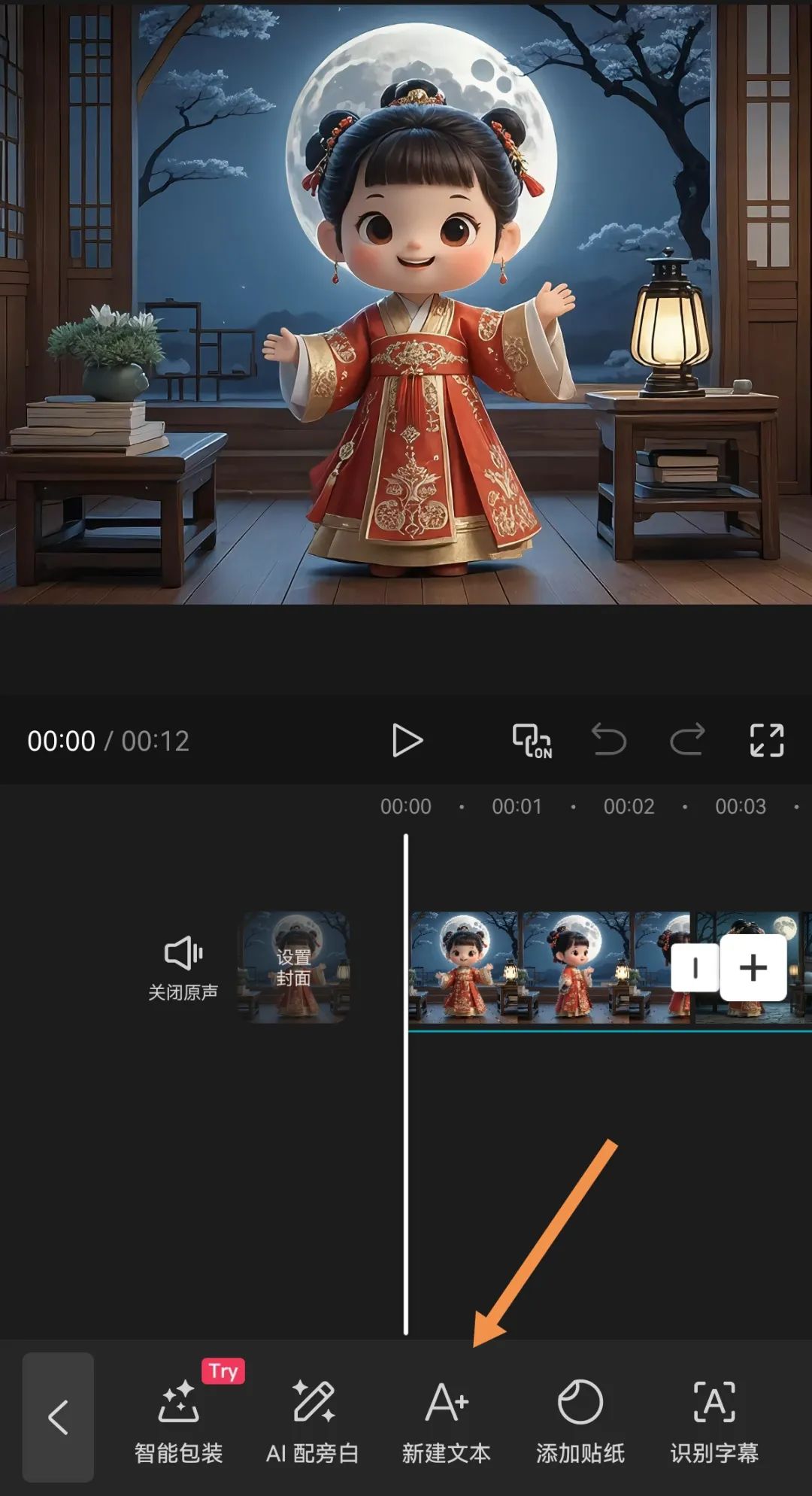
Task: Redo the last edit
Action: click(x=687, y=740)
